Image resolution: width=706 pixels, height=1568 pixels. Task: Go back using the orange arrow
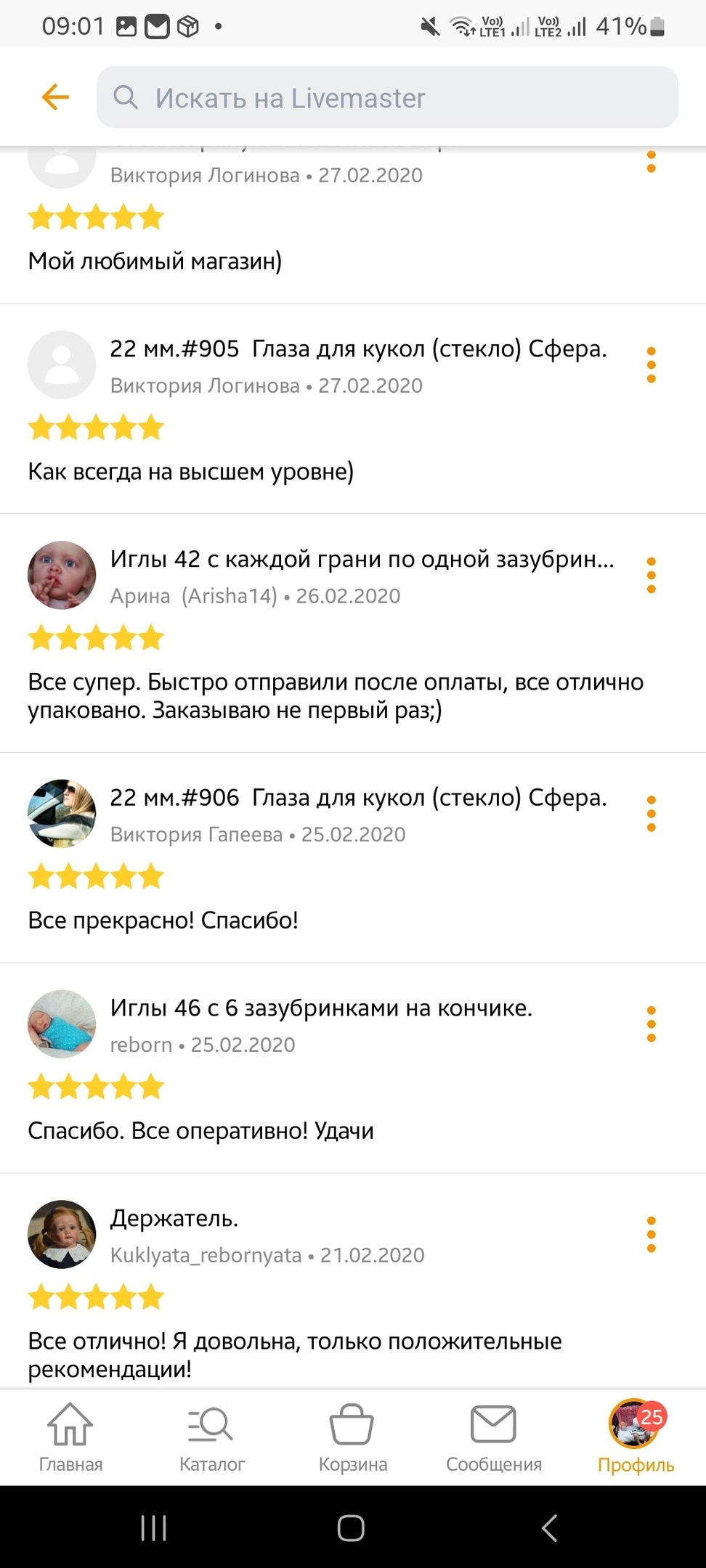(x=55, y=97)
